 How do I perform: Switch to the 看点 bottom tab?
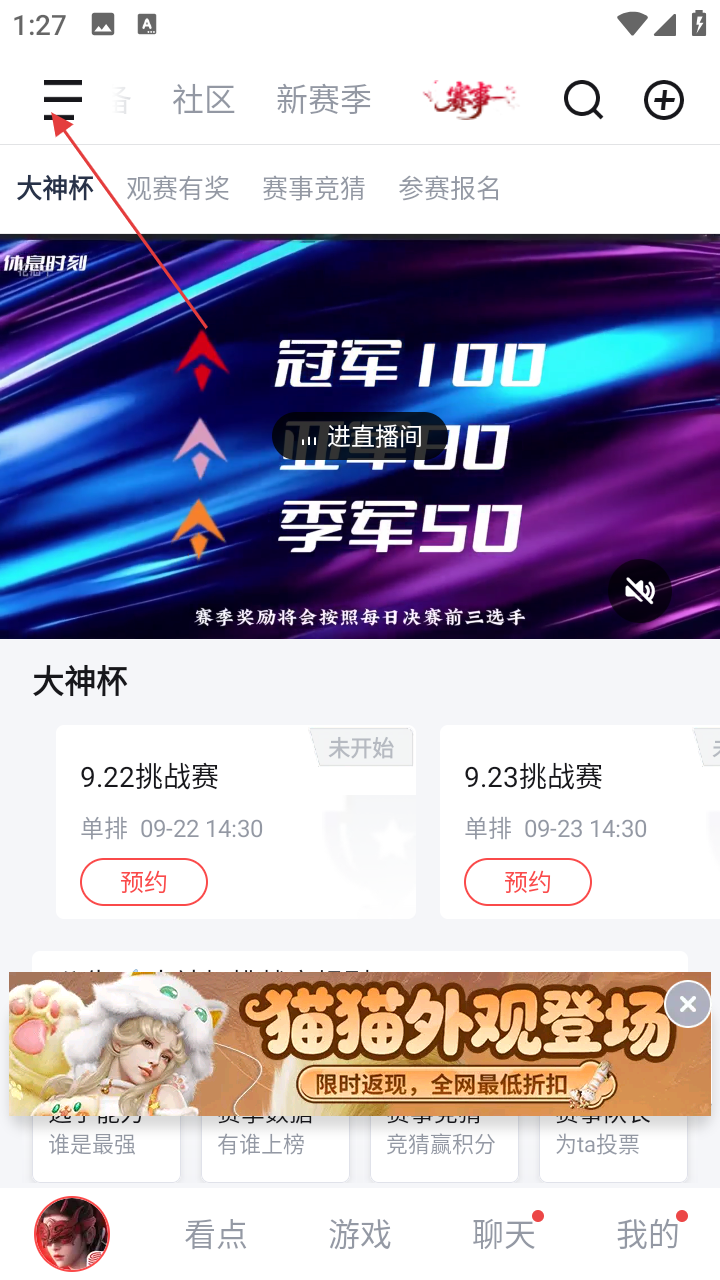[216, 1235]
